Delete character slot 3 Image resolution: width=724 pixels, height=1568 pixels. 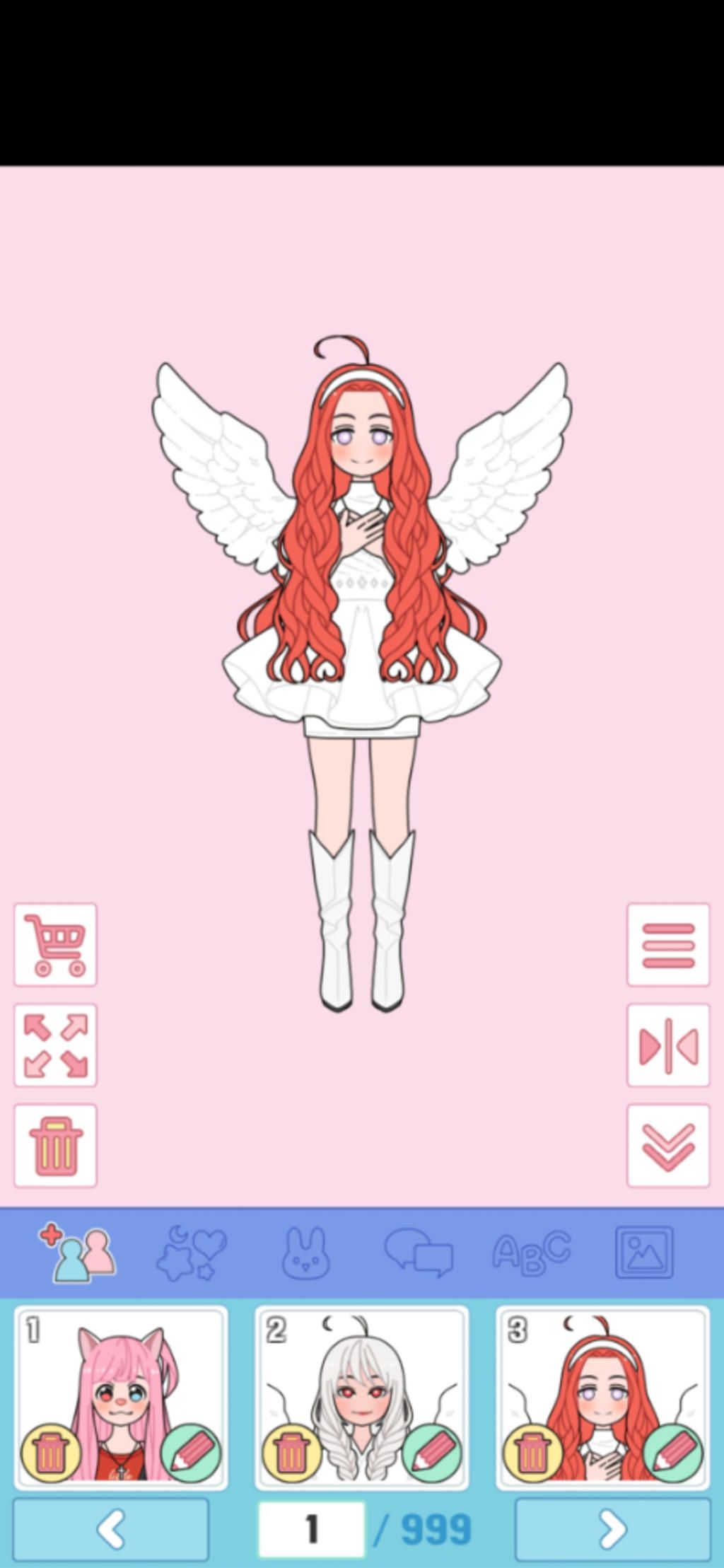pyautogui.click(x=532, y=1453)
